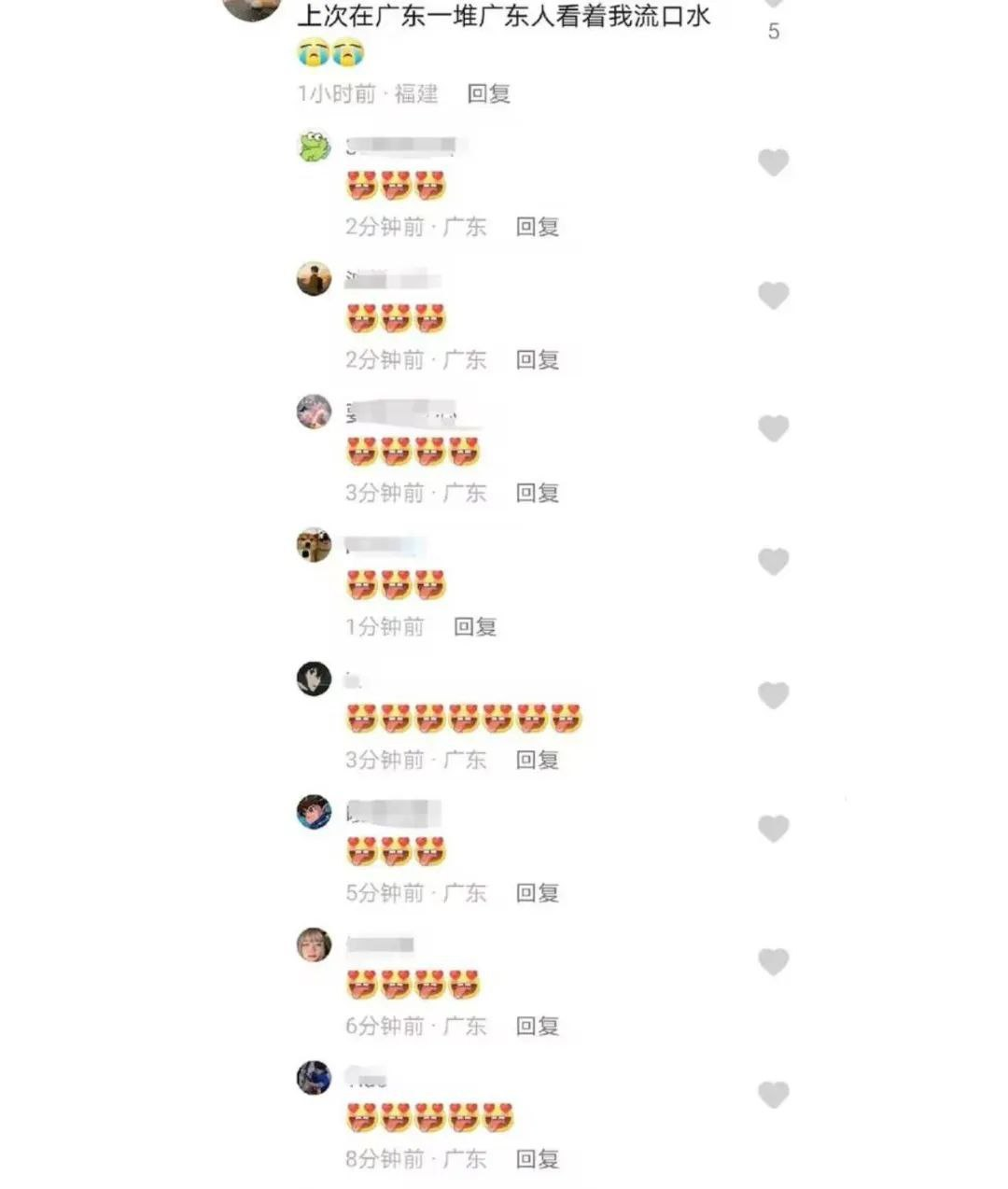Like the frog avatar user's comment
Image resolution: width=1008 pixels, height=1189 pixels.
coord(773,162)
